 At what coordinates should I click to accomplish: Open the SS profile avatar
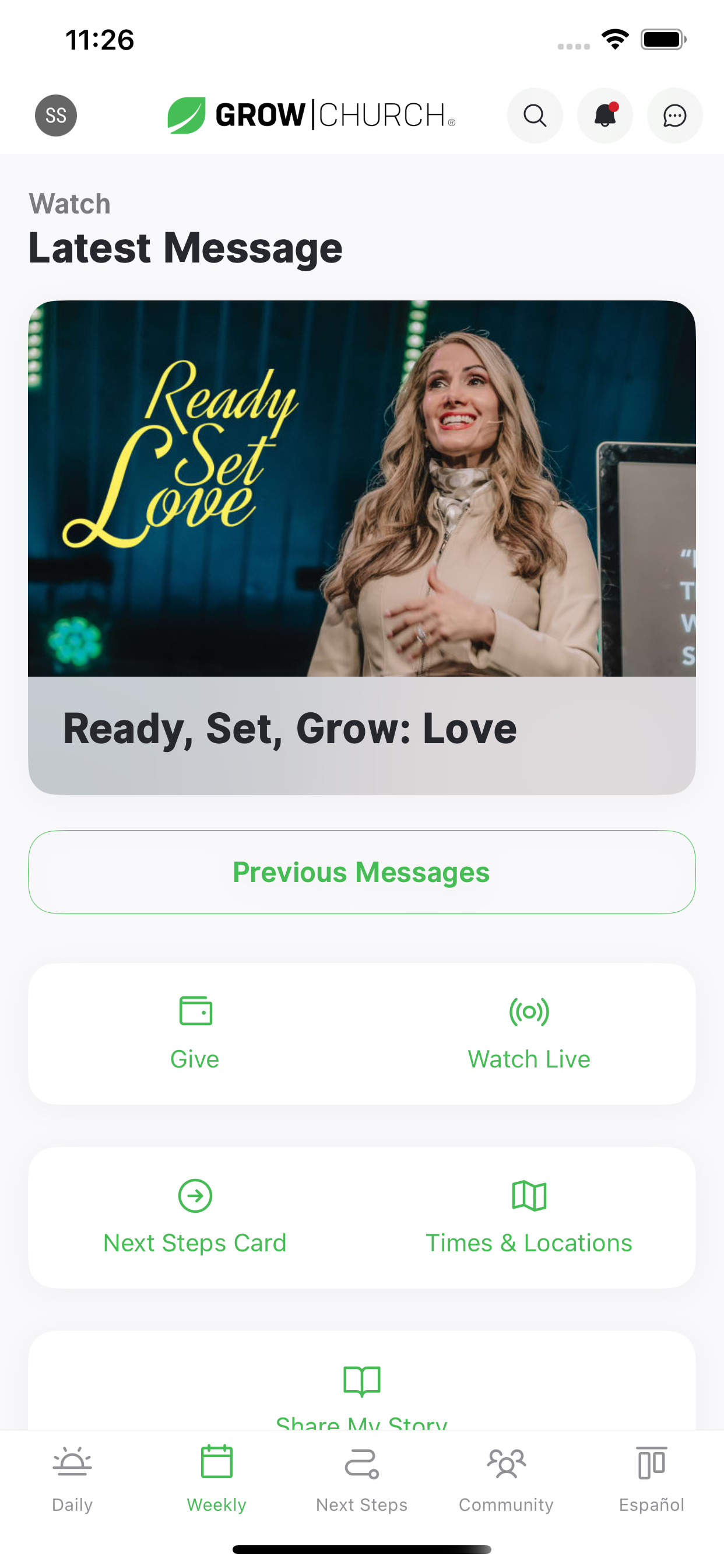(x=55, y=115)
